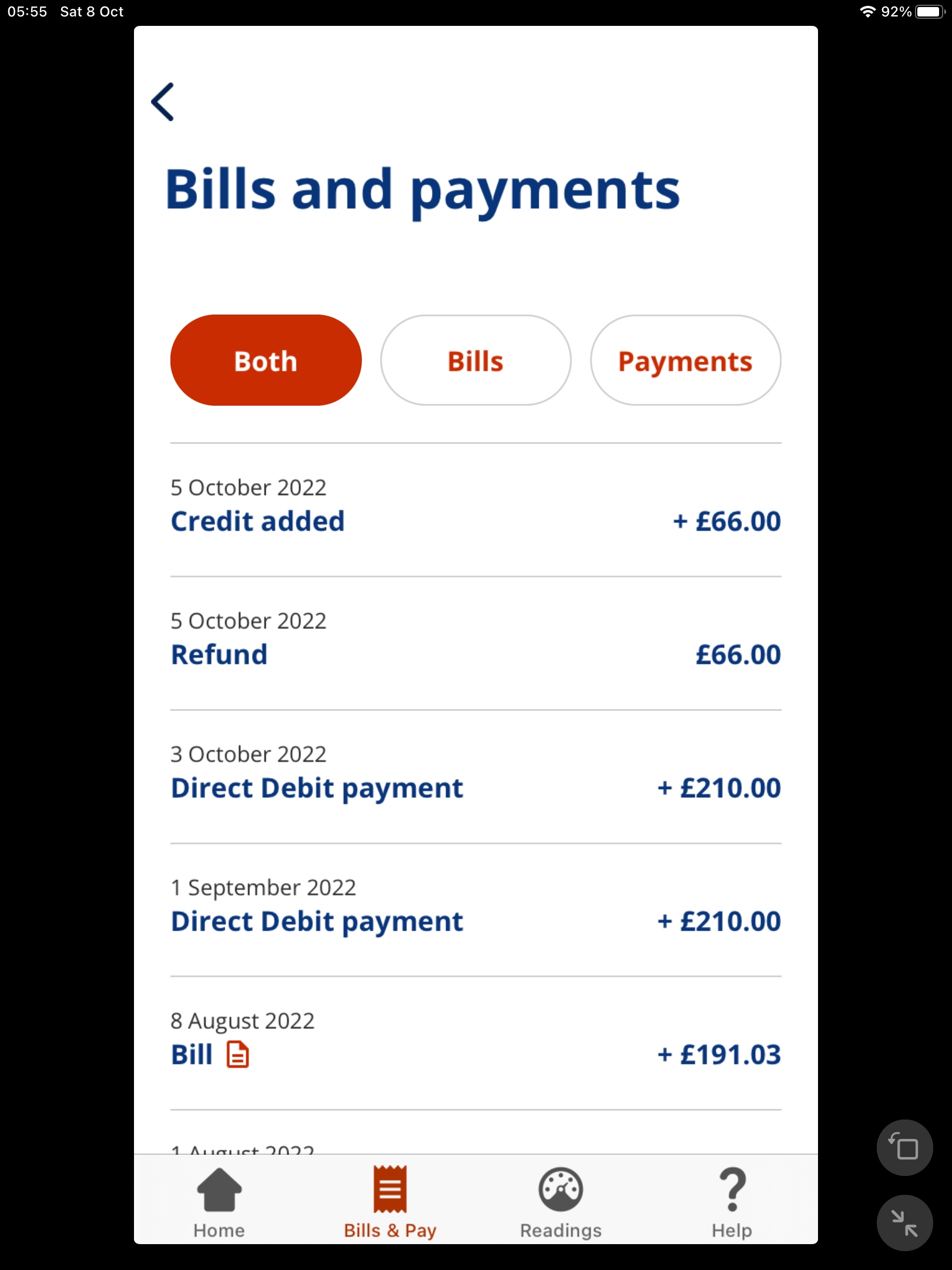The height and width of the screenshot is (1270, 952).
Task: Switch to the Bills filter
Action: click(x=475, y=360)
